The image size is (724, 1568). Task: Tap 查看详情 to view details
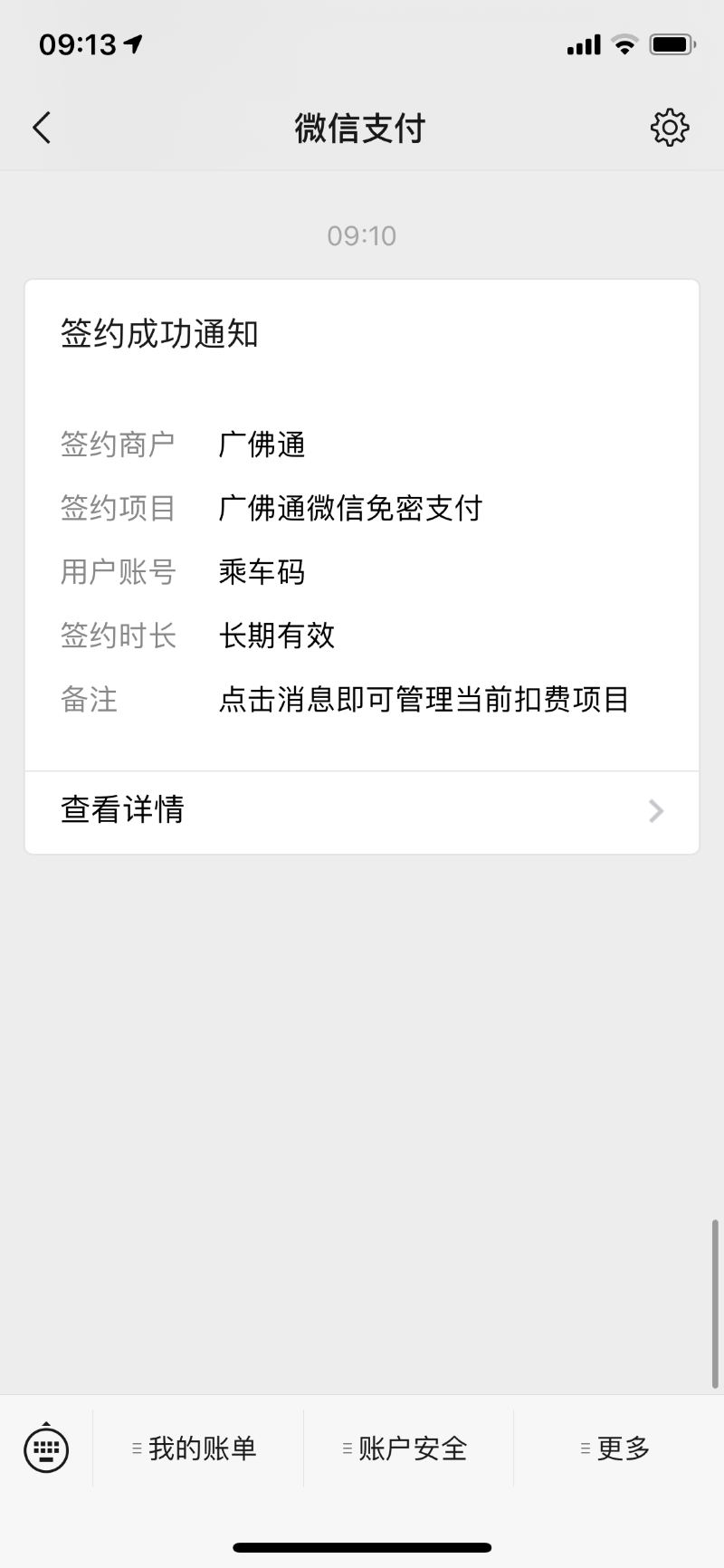point(362,810)
